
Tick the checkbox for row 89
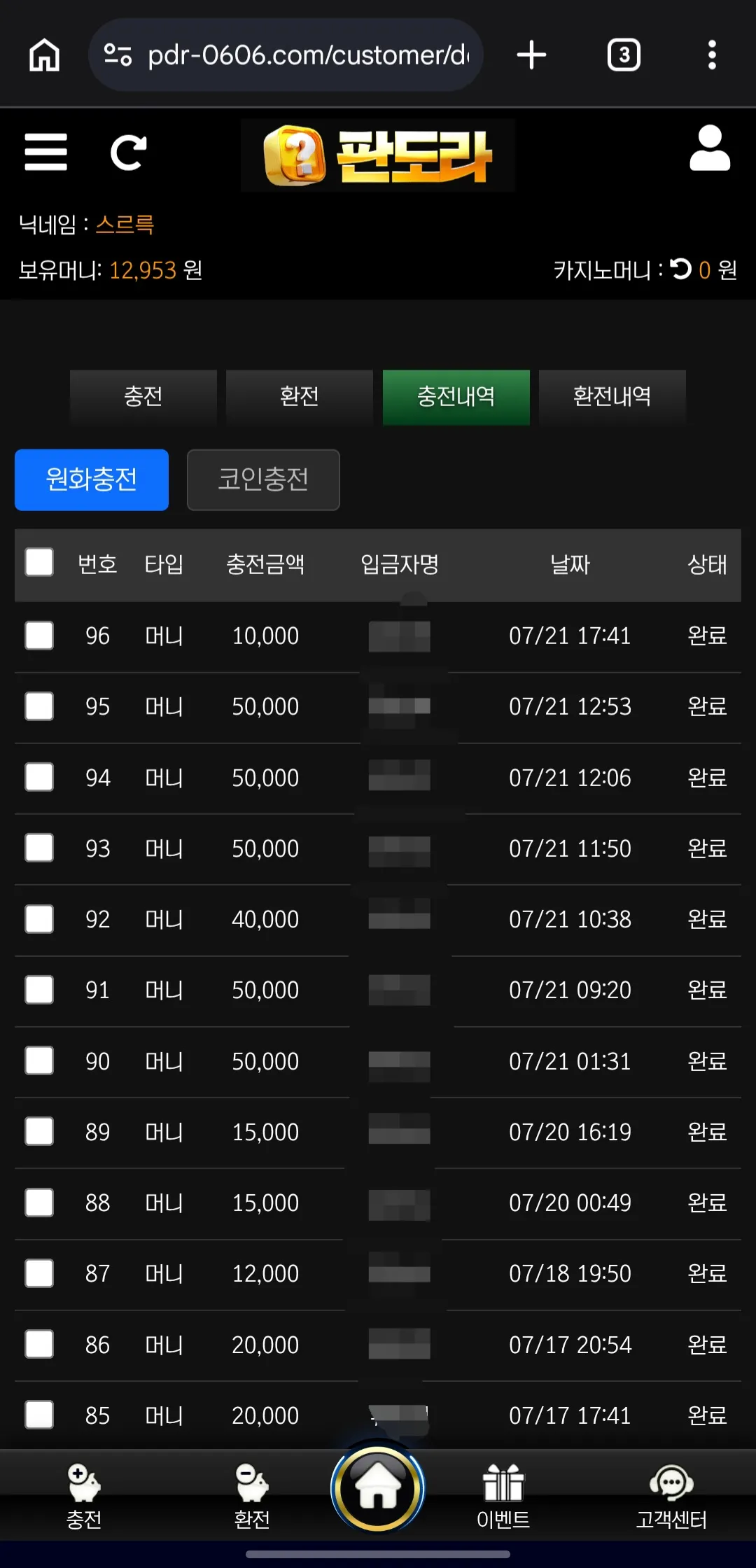click(x=39, y=1131)
